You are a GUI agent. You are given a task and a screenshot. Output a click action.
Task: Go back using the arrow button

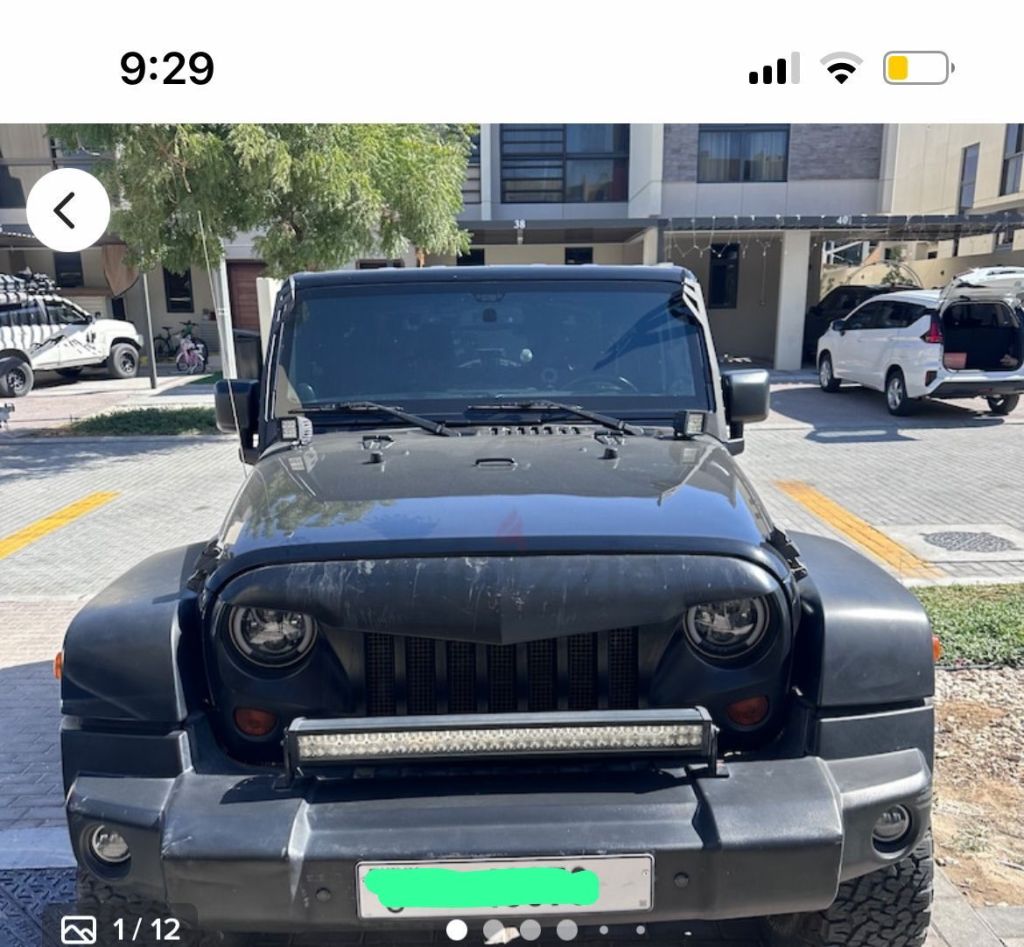point(67,210)
